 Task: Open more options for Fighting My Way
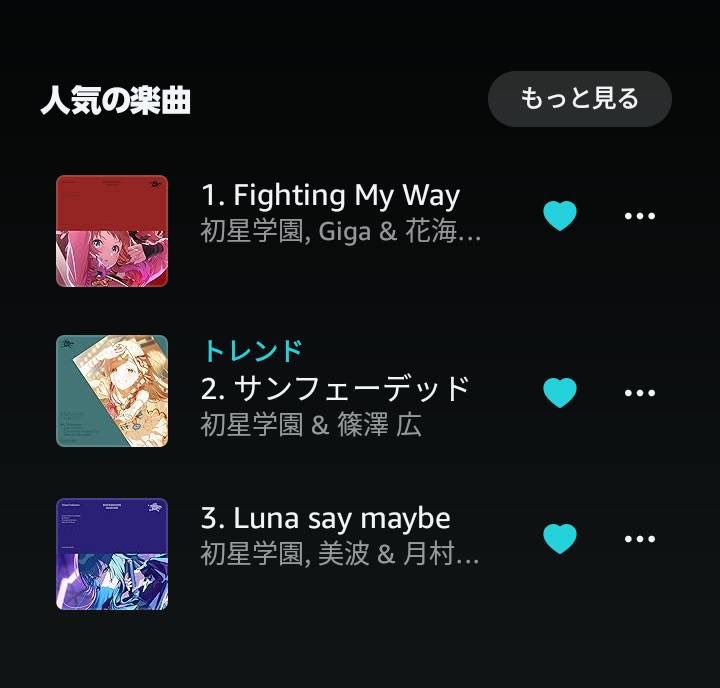(x=639, y=215)
